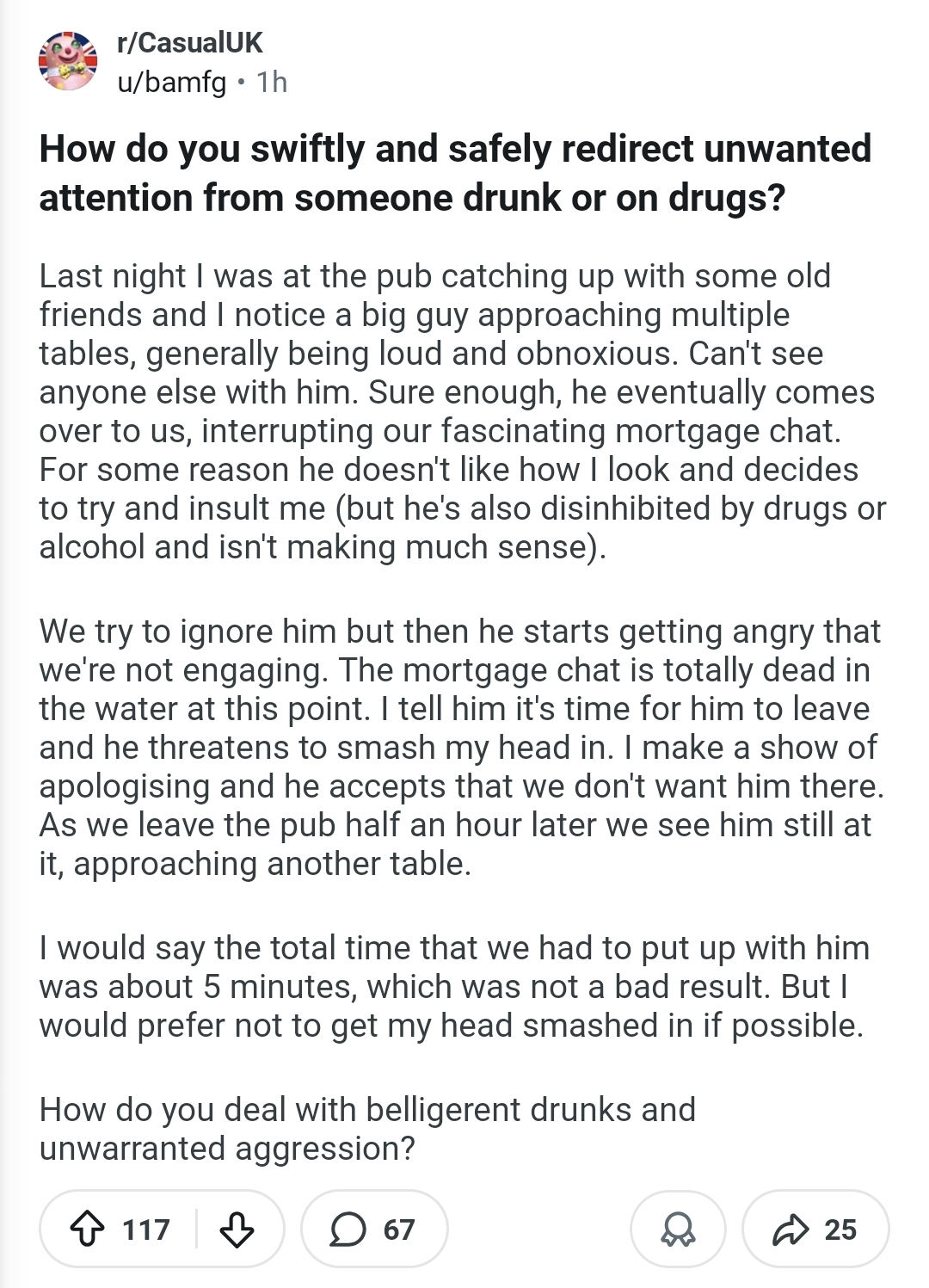The height and width of the screenshot is (1288, 929).
Task: Open the 67 comments
Action: 374,1229
